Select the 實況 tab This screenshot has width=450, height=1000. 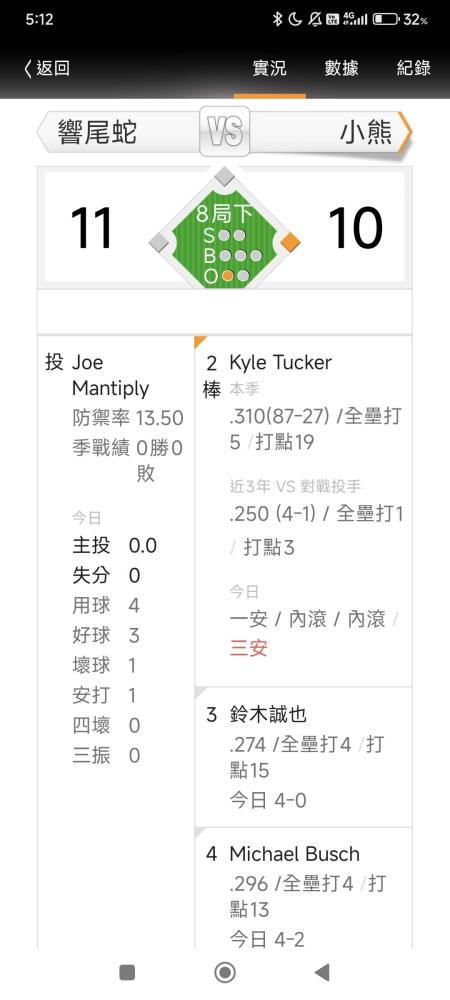[269, 68]
